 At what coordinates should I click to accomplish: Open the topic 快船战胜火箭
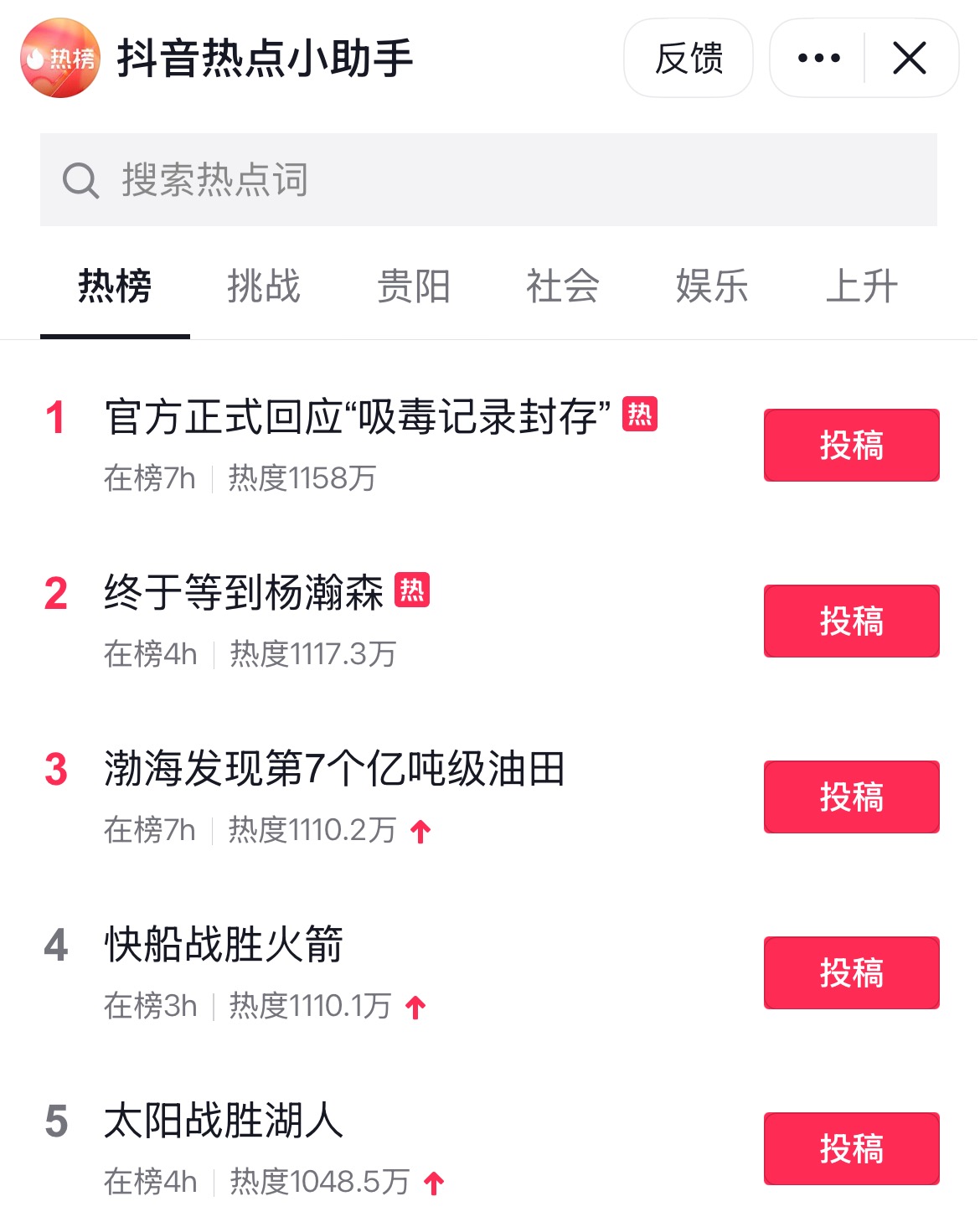[224, 945]
